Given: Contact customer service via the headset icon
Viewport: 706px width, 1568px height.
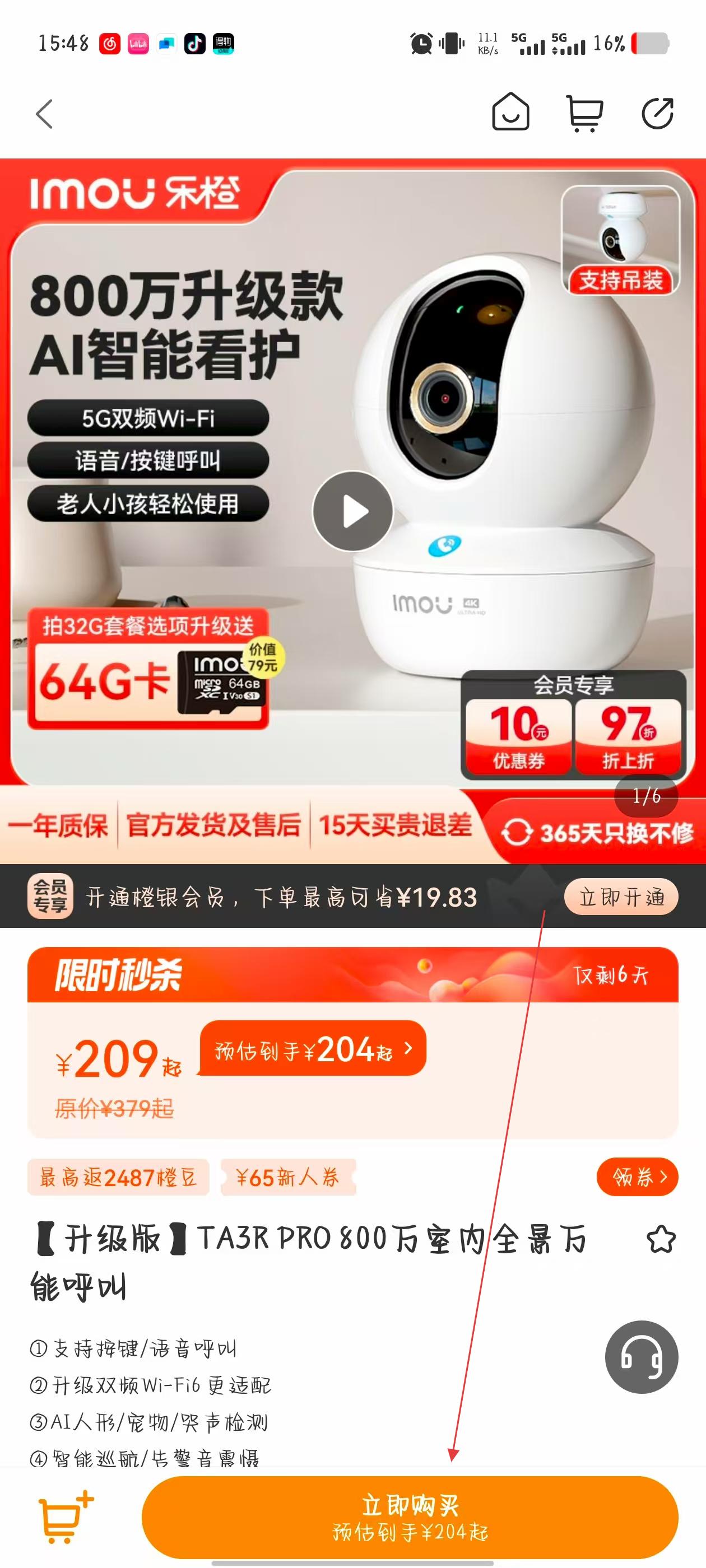Looking at the screenshot, I should click(x=641, y=1357).
